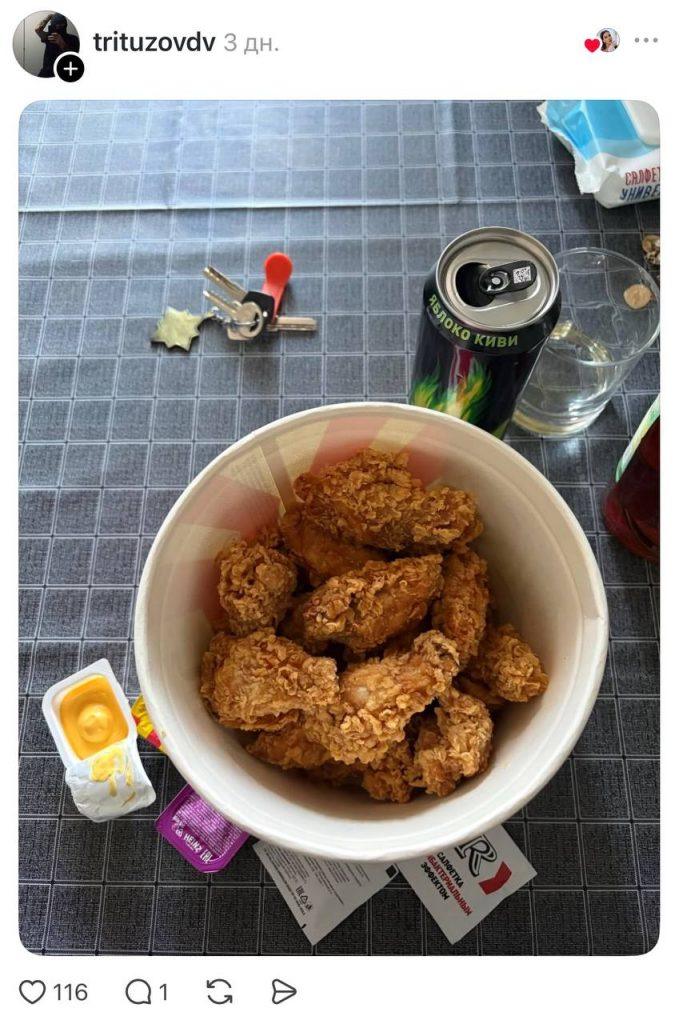Image resolution: width=675 pixels, height=1024 pixels.
Task: Follow trituzovdv with the plus badge
Action: (x=70, y=68)
